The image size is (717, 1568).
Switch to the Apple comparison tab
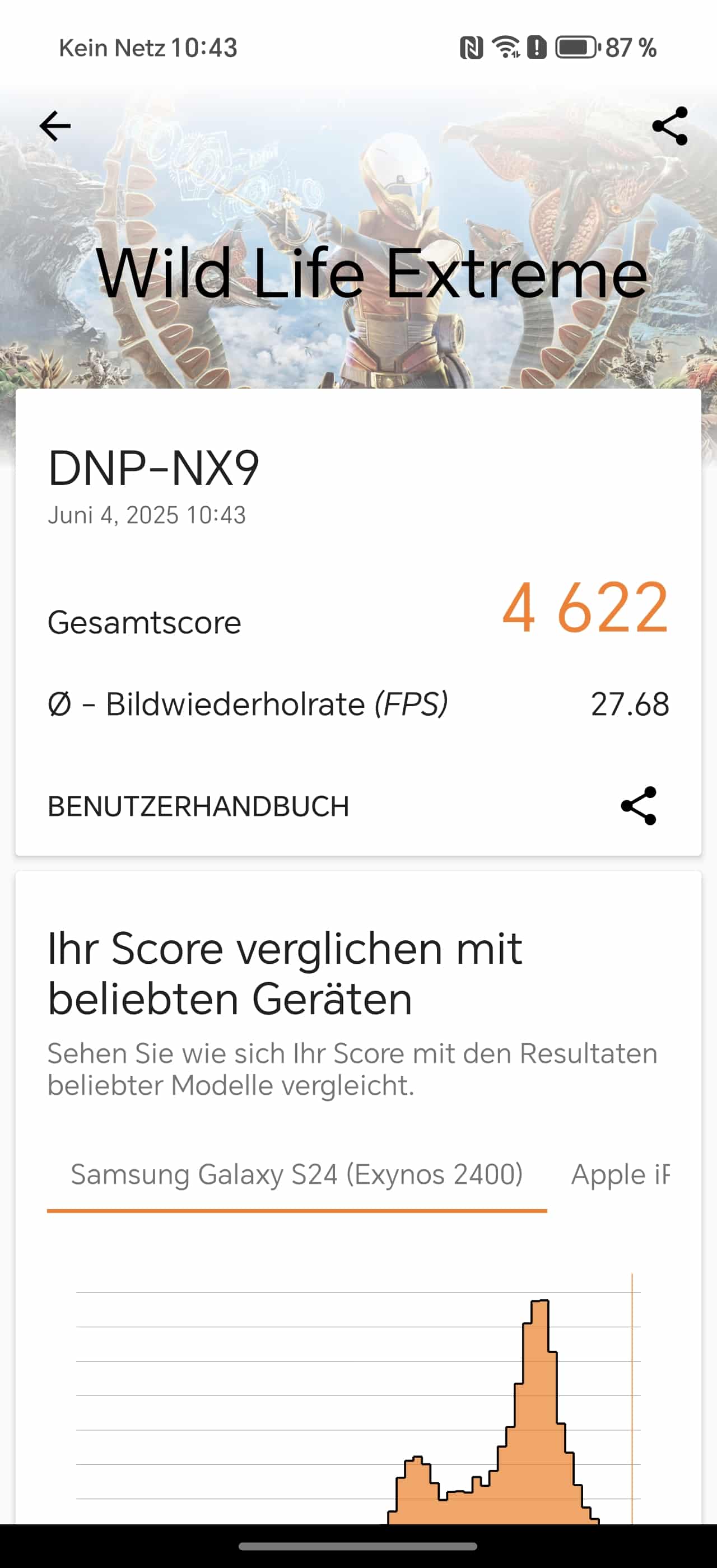click(620, 1175)
